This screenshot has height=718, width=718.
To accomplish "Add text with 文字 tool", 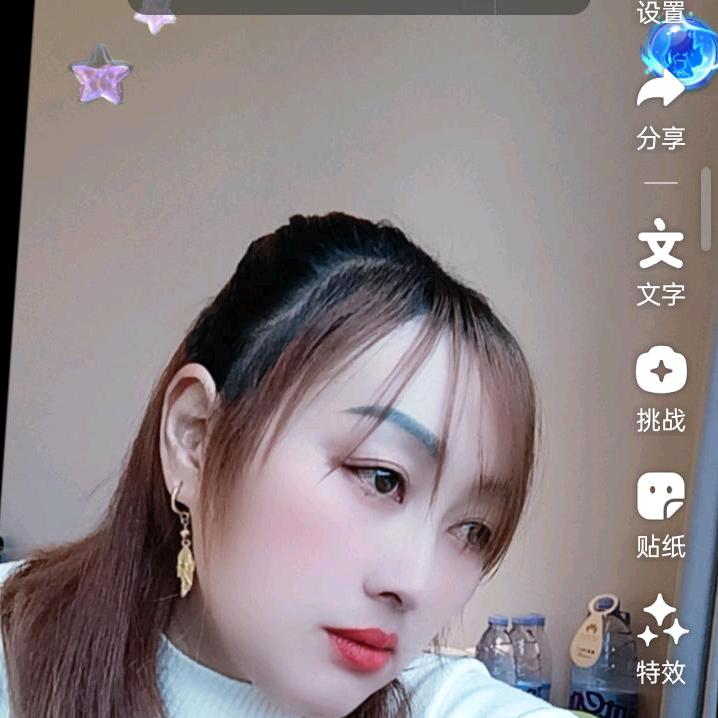I will click(661, 262).
